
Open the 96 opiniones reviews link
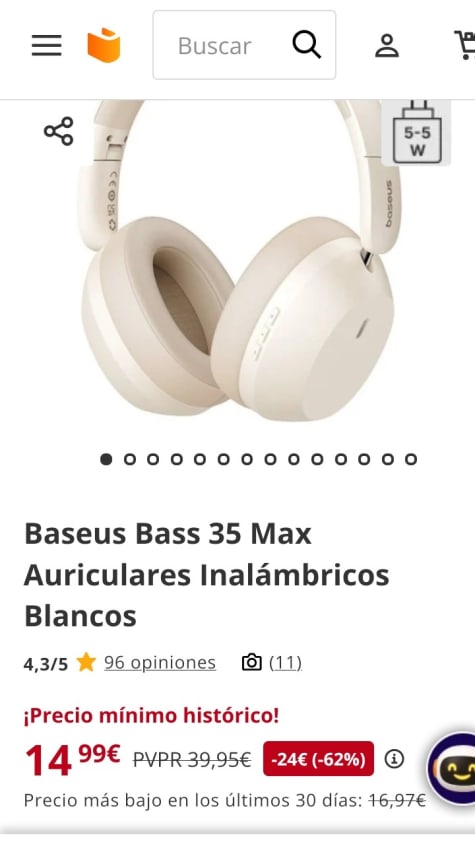(160, 662)
